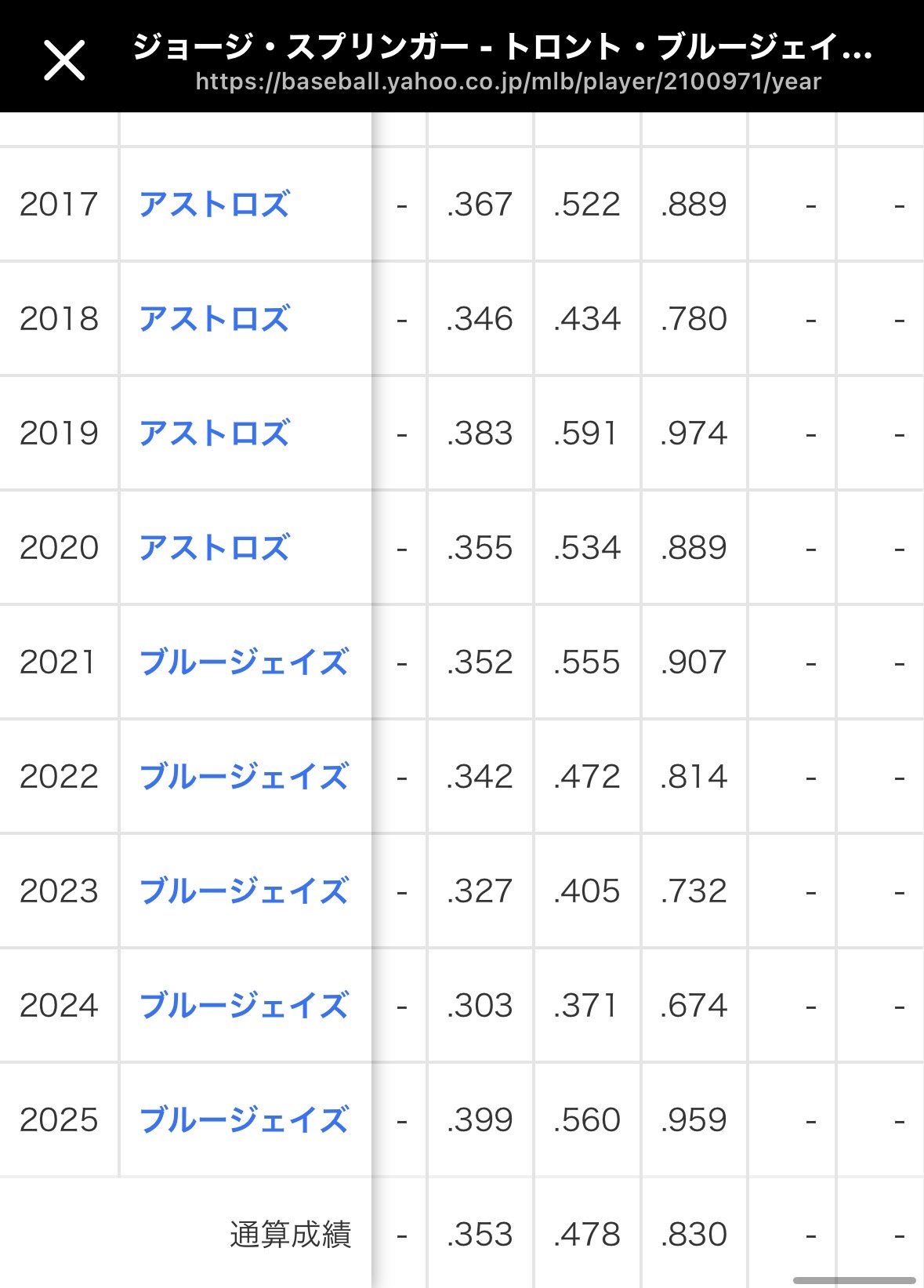Open the アストロズ team link for 2018
Image resolution: width=924 pixels, height=1288 pixels.
(214, 319)
